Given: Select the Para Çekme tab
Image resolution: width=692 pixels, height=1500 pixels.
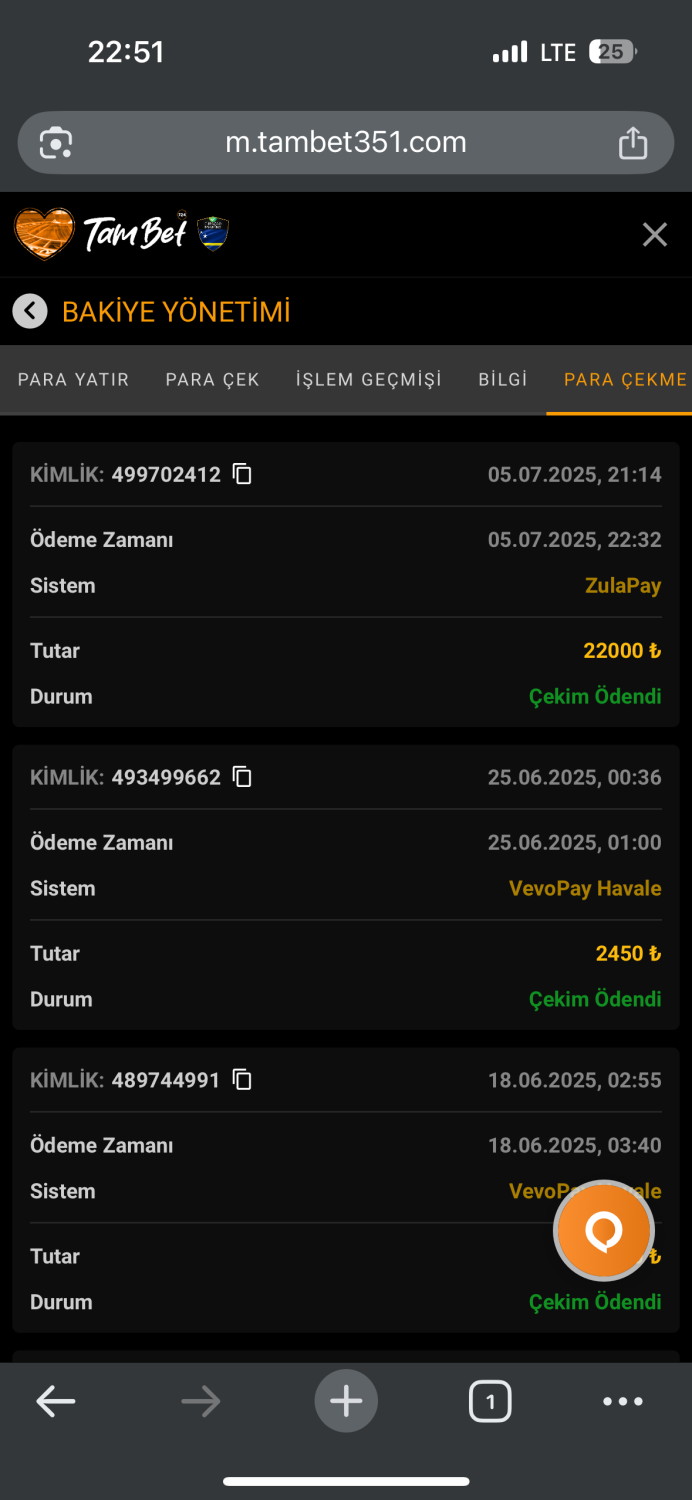Looking at the screenshot, I should click(x=624, y=380).
